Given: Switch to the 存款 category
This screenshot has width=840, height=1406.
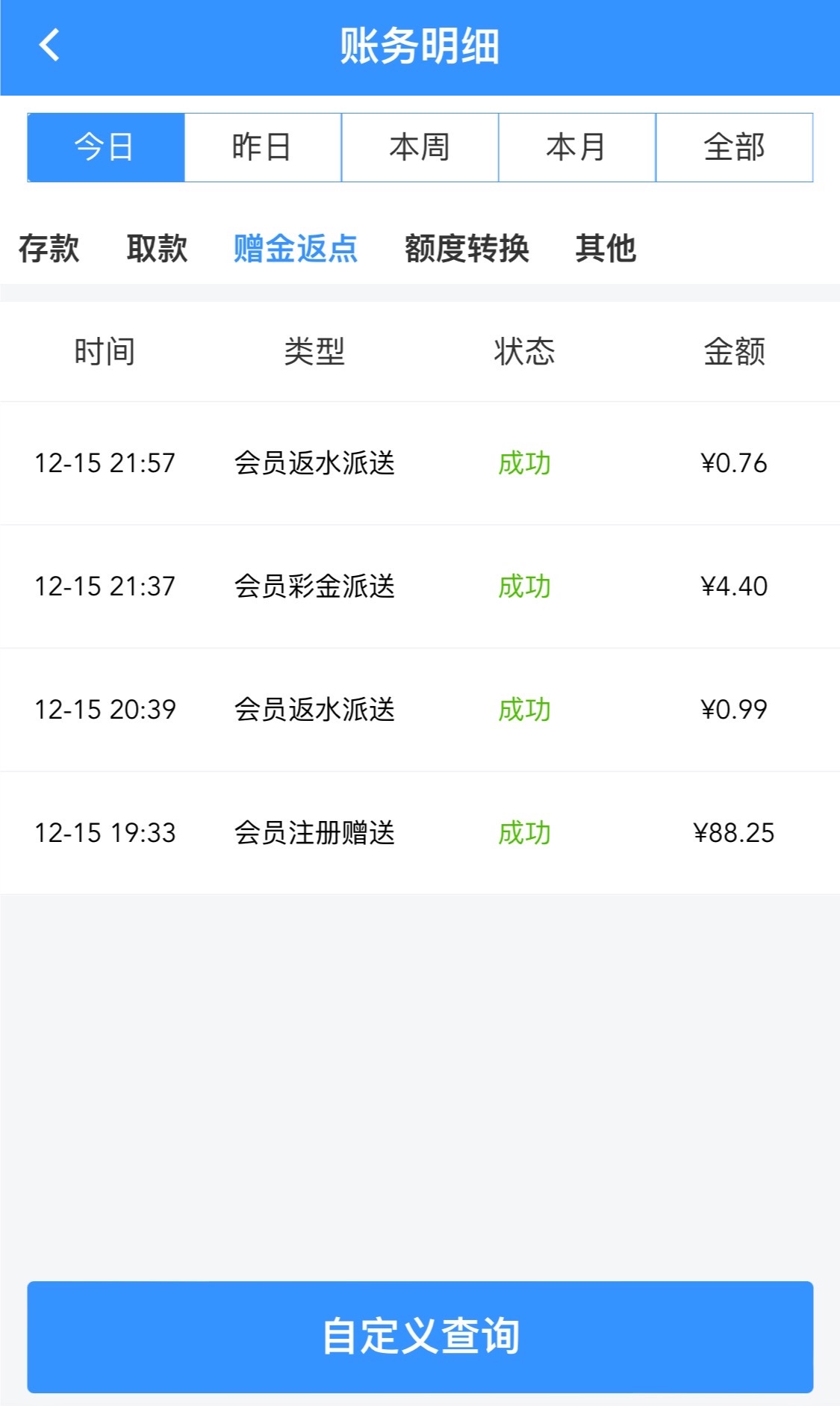Looking at the screenshot, I should click(49, 248).
